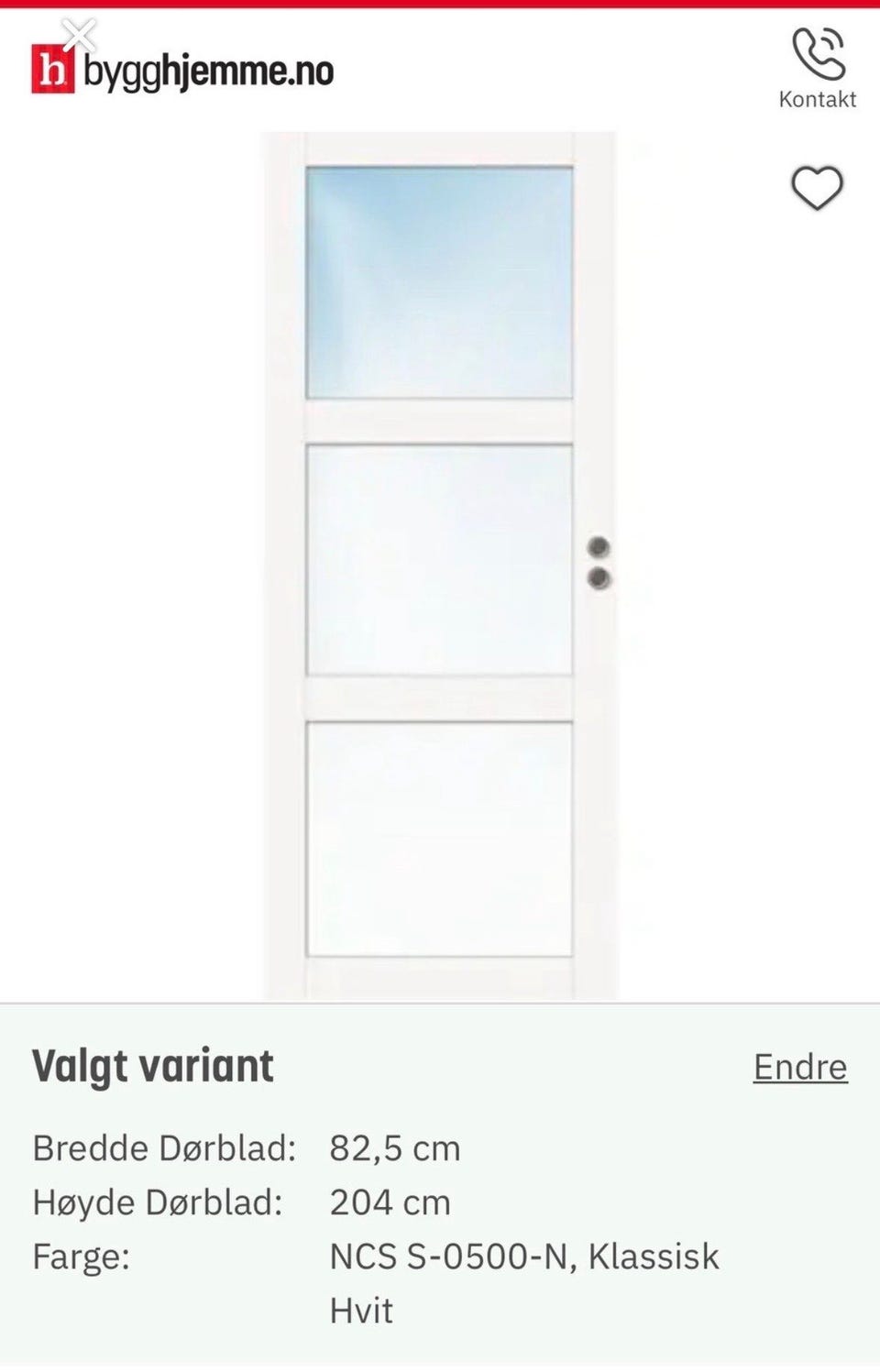Screen dimensions: 880x1372
Task: Click Bredde Dørblad value 82,5 cm
Action: pyautogui.click(x=396, y=1147)
